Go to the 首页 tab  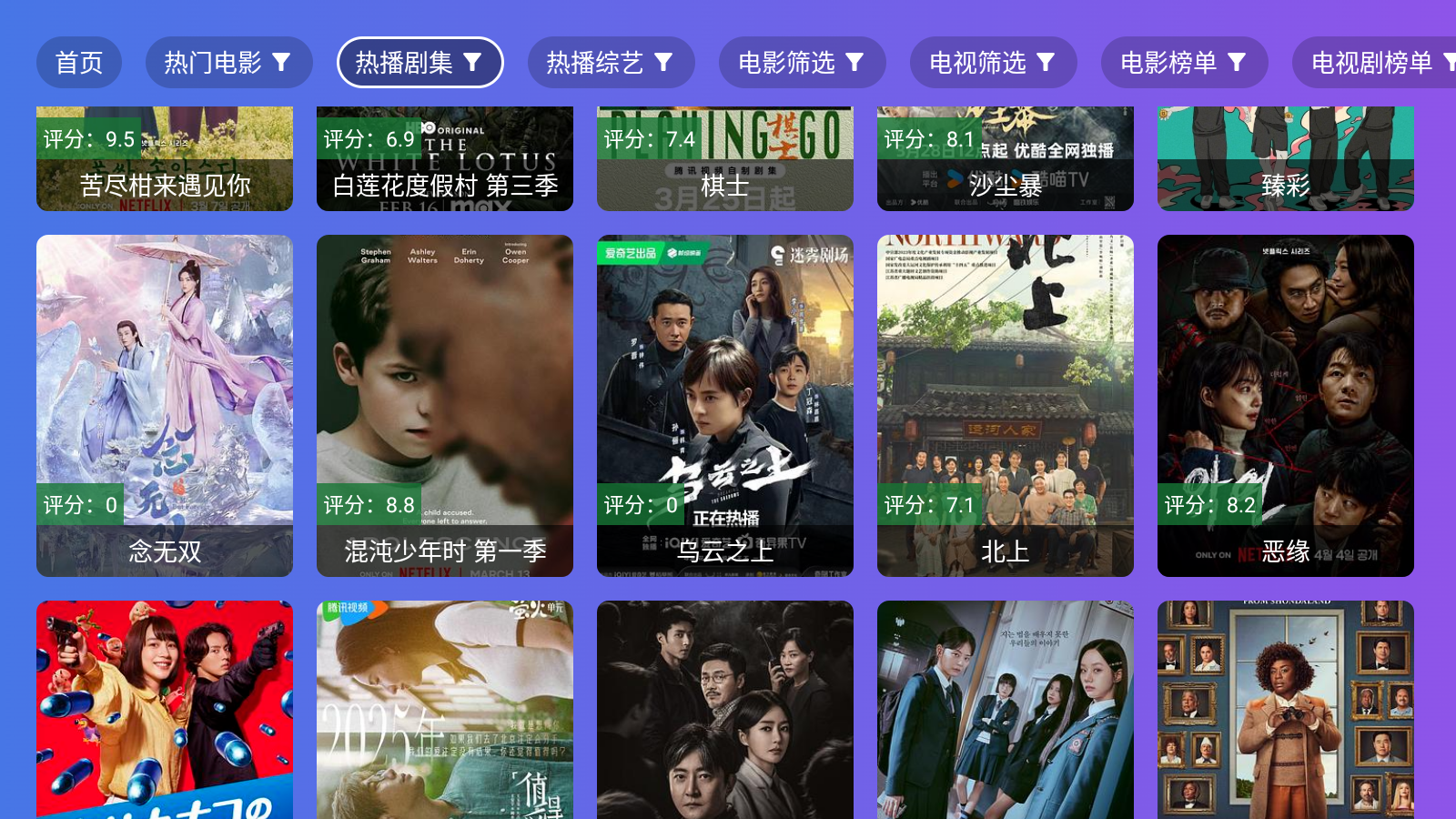pyautogui.click(x=79, y=63)
